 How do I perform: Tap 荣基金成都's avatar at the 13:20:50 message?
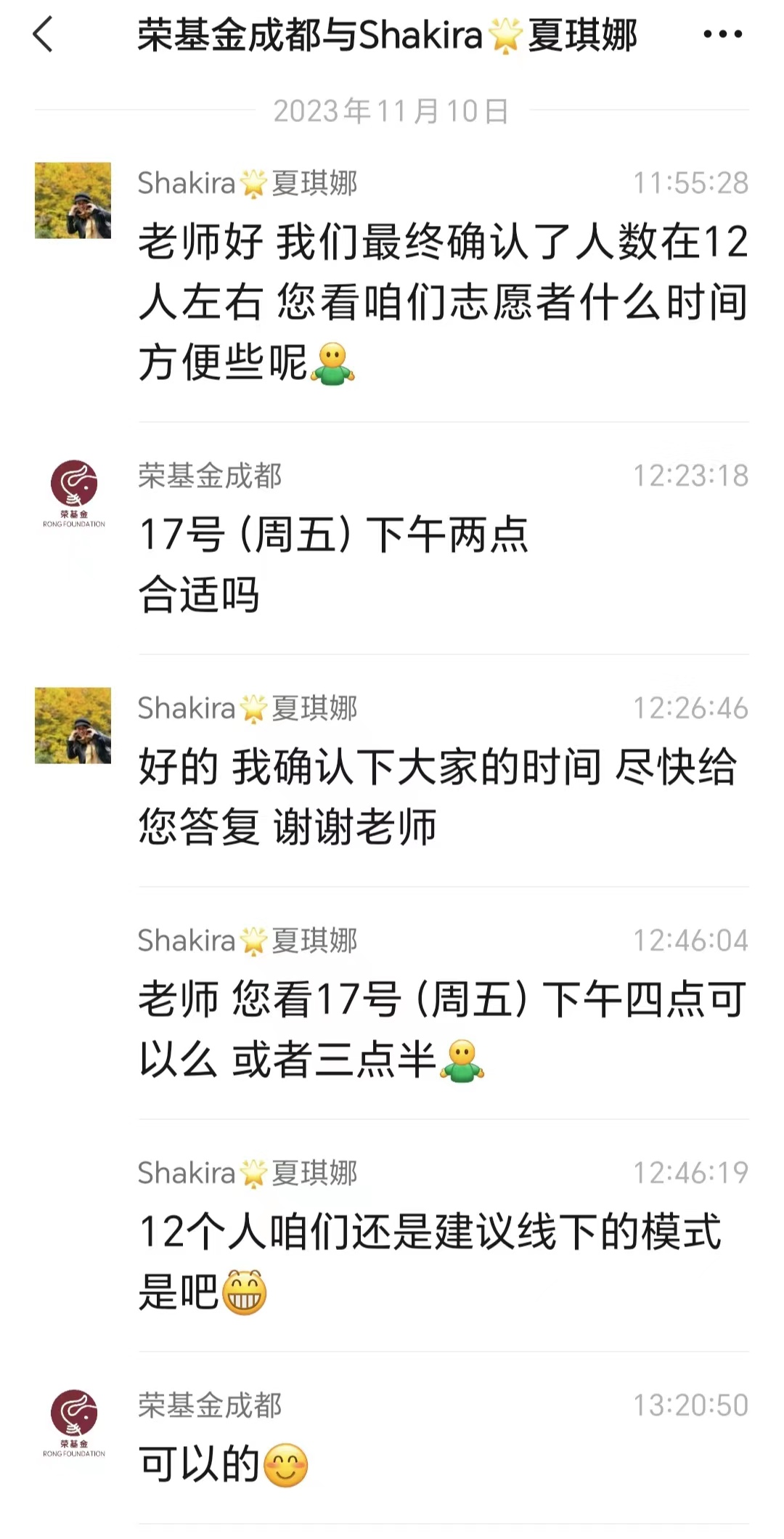tap(73, 1422)
